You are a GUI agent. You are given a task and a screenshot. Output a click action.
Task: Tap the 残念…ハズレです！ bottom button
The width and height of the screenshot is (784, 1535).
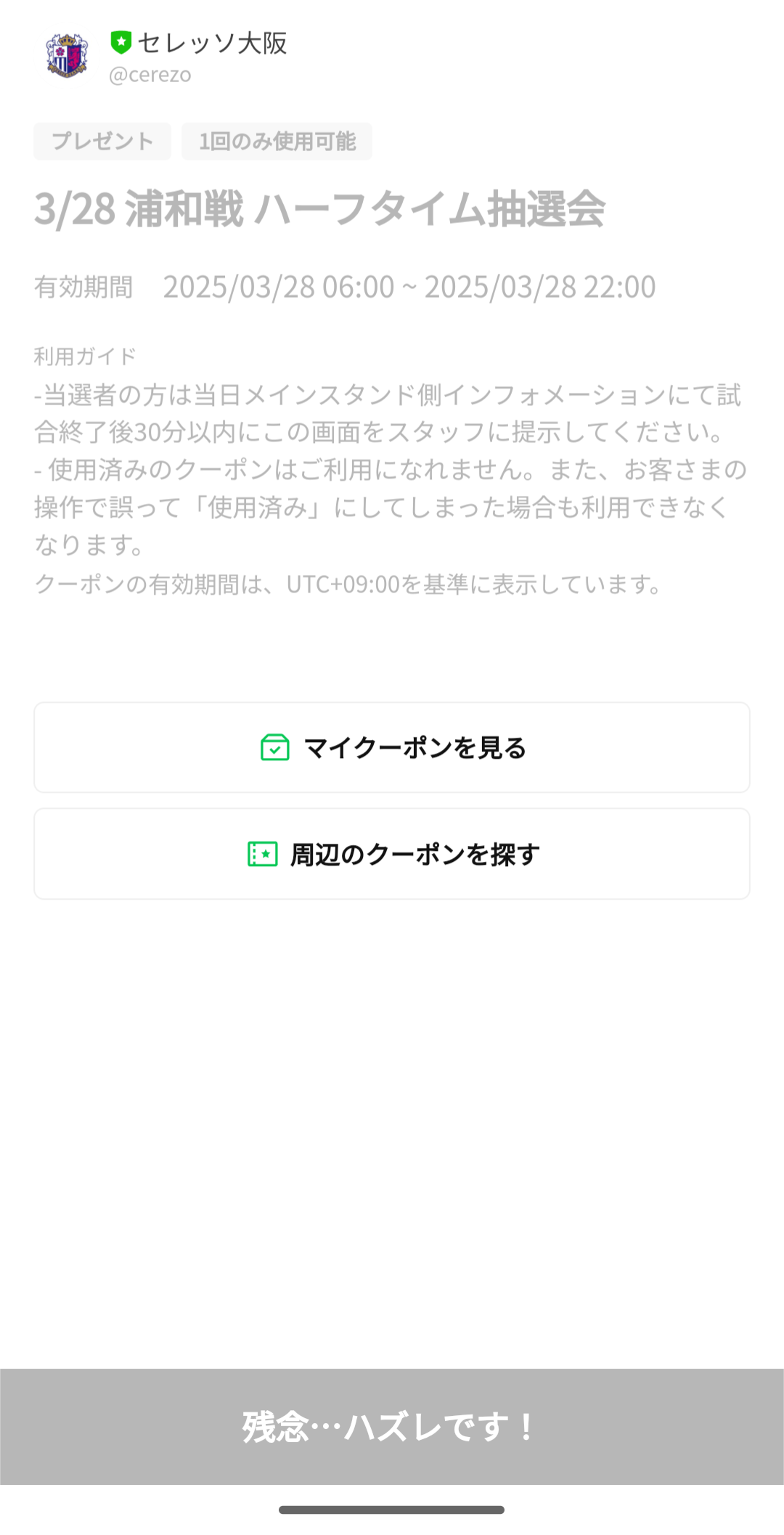coord(392,1426)
